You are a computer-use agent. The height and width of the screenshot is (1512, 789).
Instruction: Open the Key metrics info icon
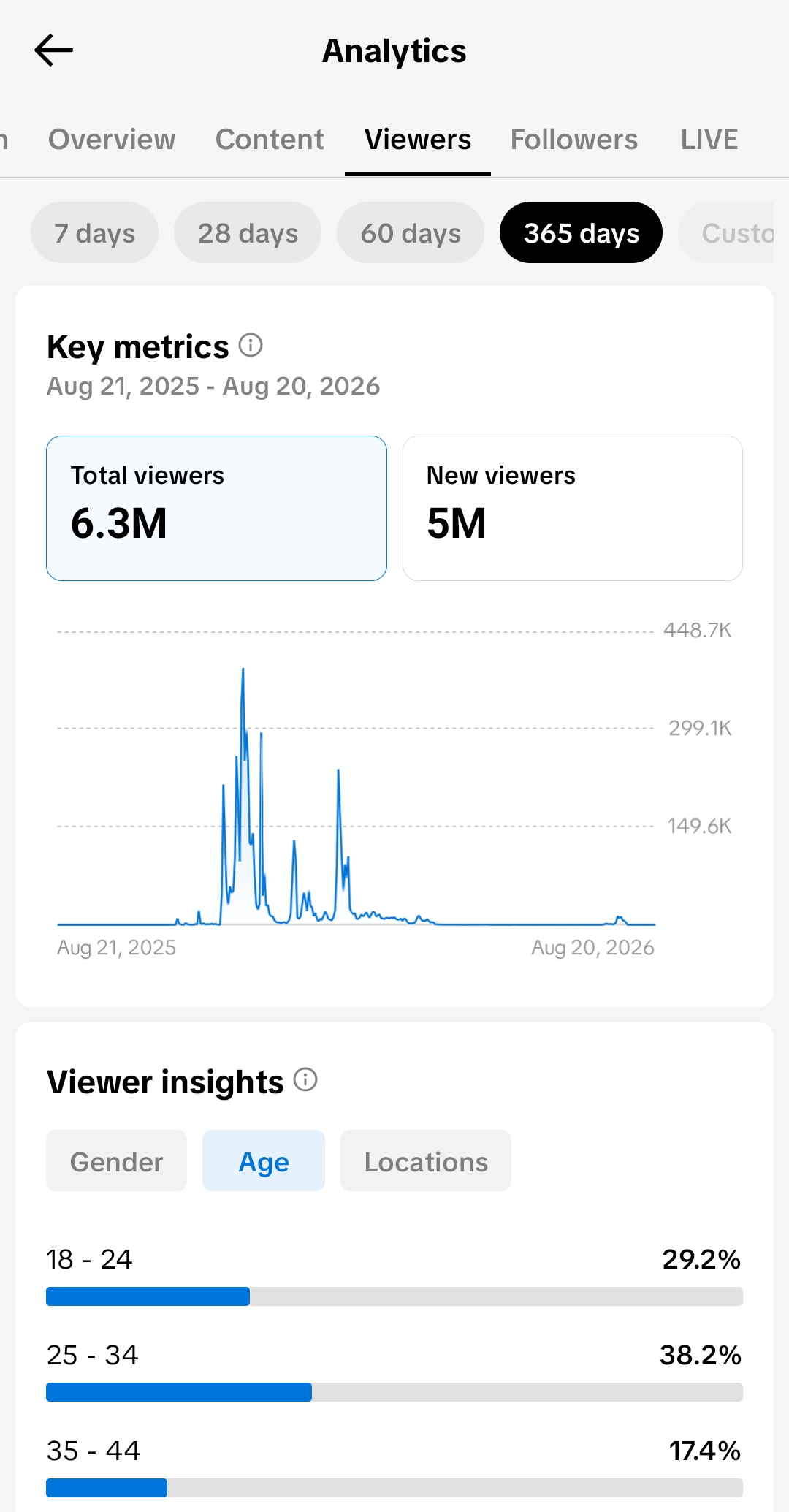point(251,345)
